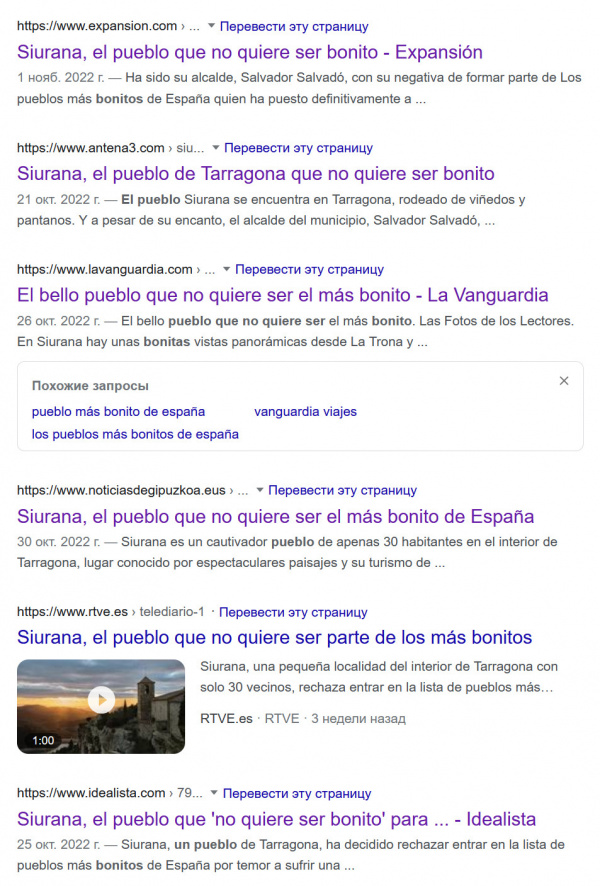Expand the dropdown arrow next to idealista.com
This screenshot has height=886, width=600.
point(214,794)
